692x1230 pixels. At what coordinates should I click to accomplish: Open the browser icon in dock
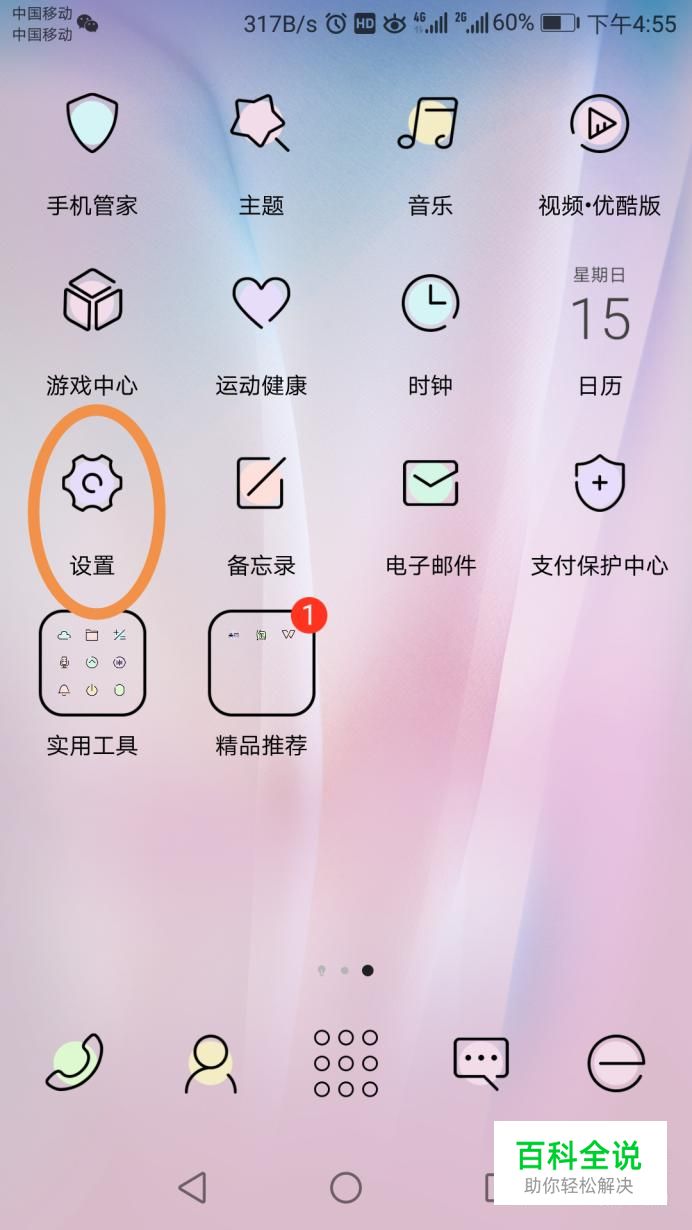point(616,1062)
